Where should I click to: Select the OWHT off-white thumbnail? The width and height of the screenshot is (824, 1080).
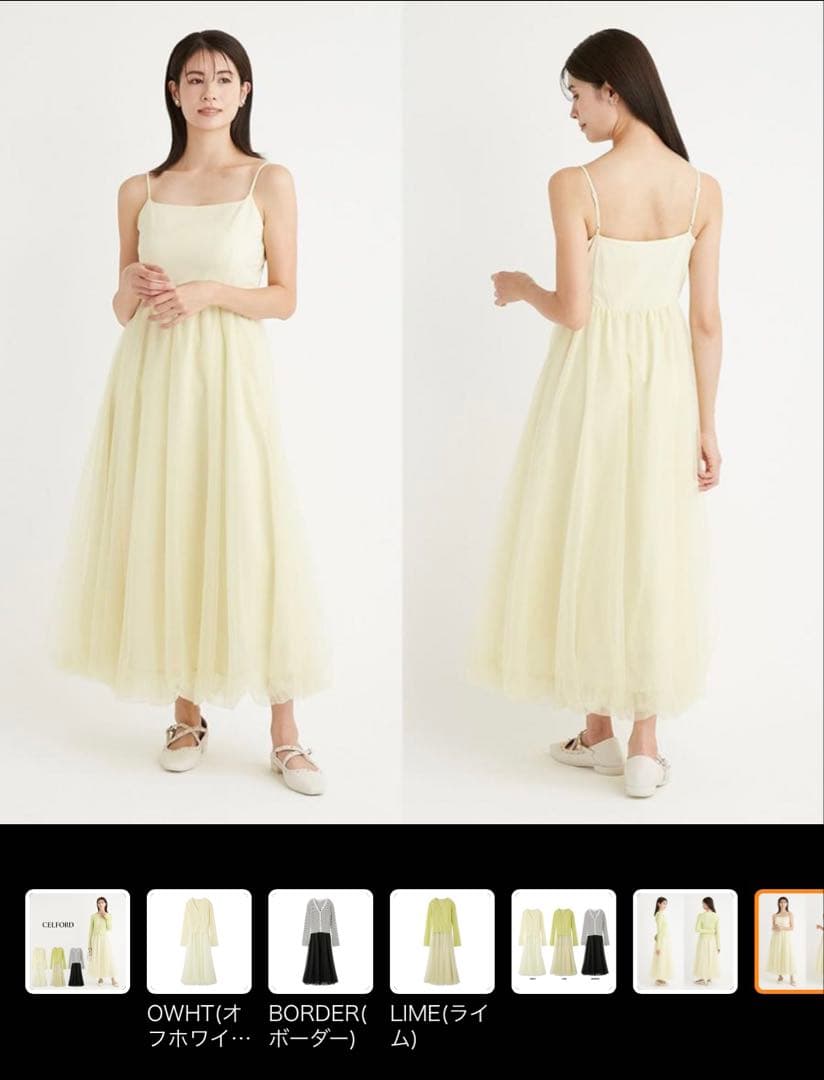point(199,941)
